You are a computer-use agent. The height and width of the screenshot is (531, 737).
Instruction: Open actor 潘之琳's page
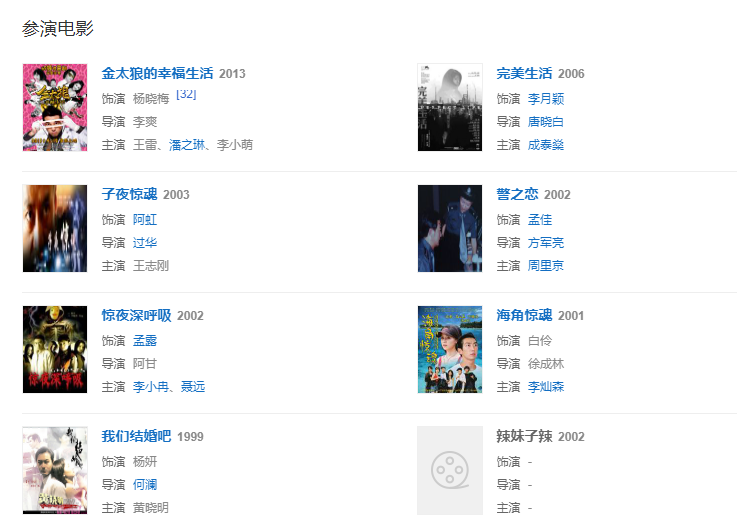point(187,145)
